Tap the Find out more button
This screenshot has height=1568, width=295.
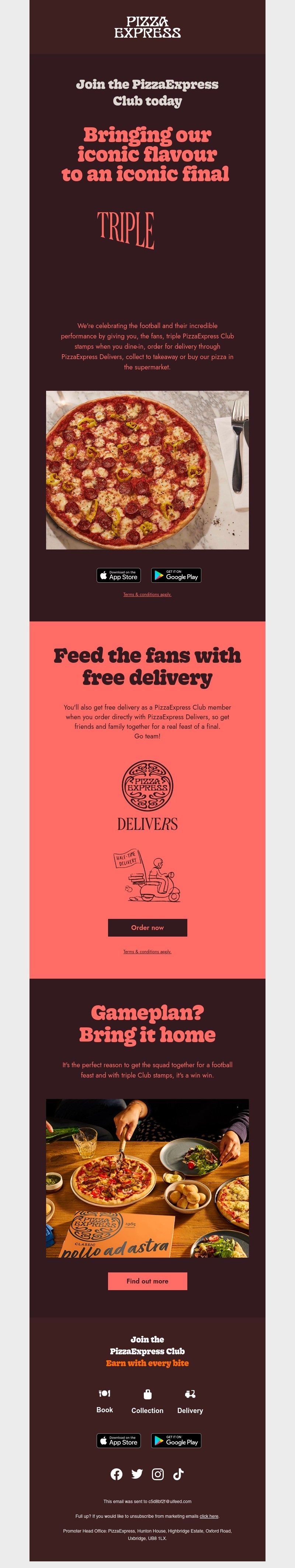pos(147,1281)
